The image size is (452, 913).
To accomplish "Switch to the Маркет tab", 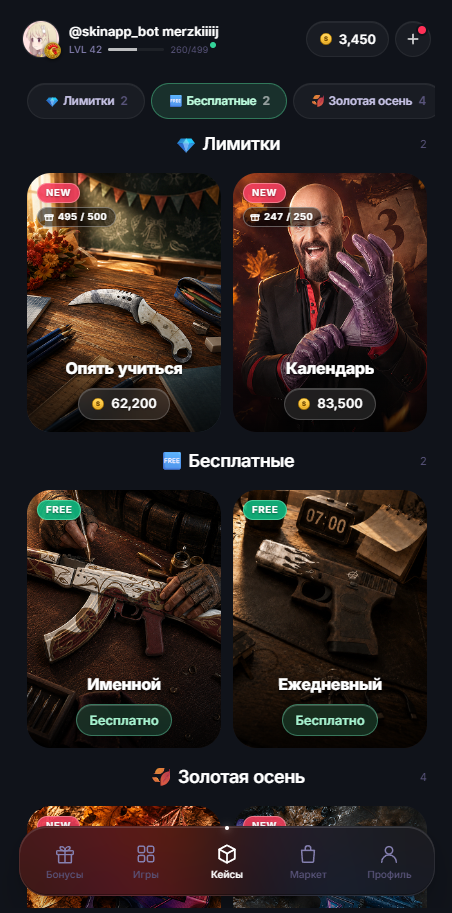I will [x=308, y=862].
